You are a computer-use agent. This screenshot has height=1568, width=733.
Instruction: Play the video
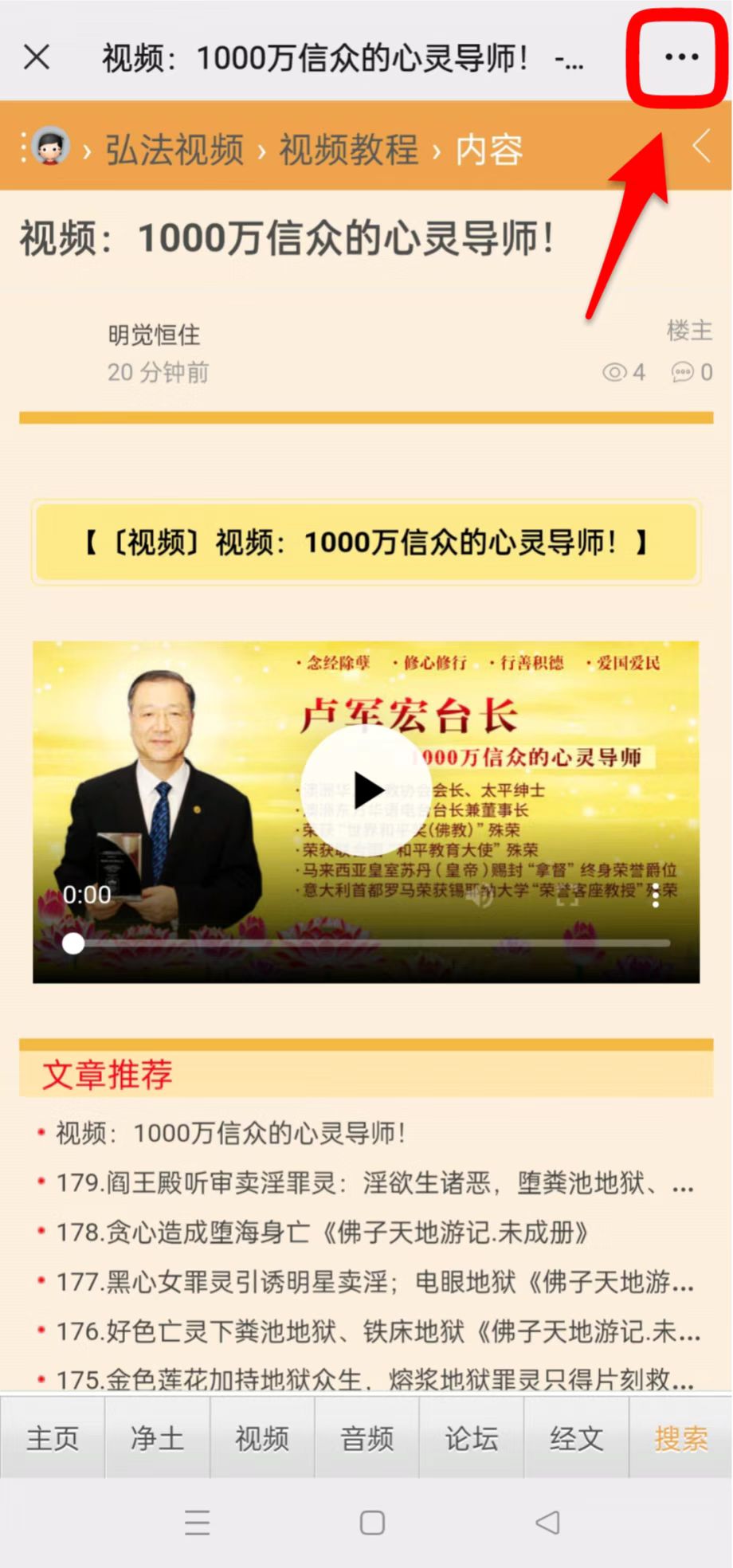[366, 790]
